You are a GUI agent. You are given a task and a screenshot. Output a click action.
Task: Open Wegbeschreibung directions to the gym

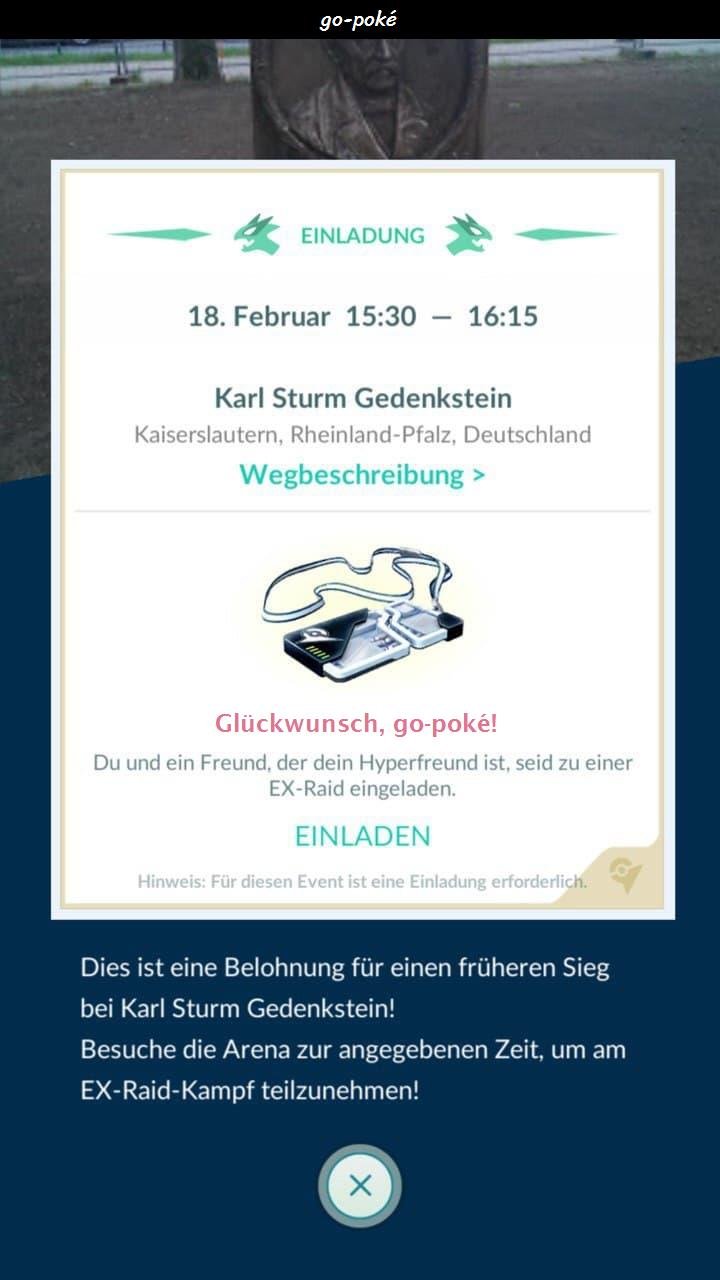[x=362, y=474]
